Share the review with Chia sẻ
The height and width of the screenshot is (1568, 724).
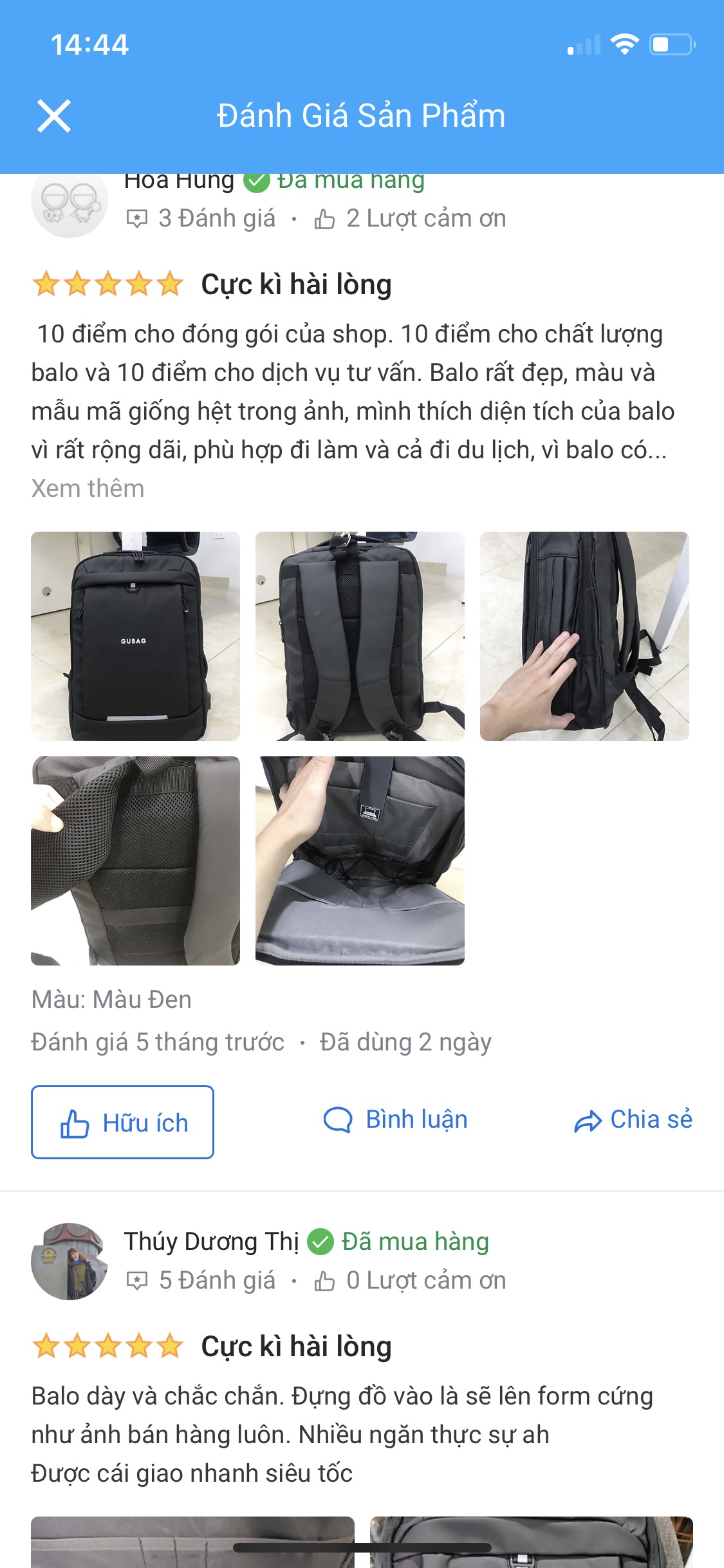pyautogui.click(x=633, y=1120)
